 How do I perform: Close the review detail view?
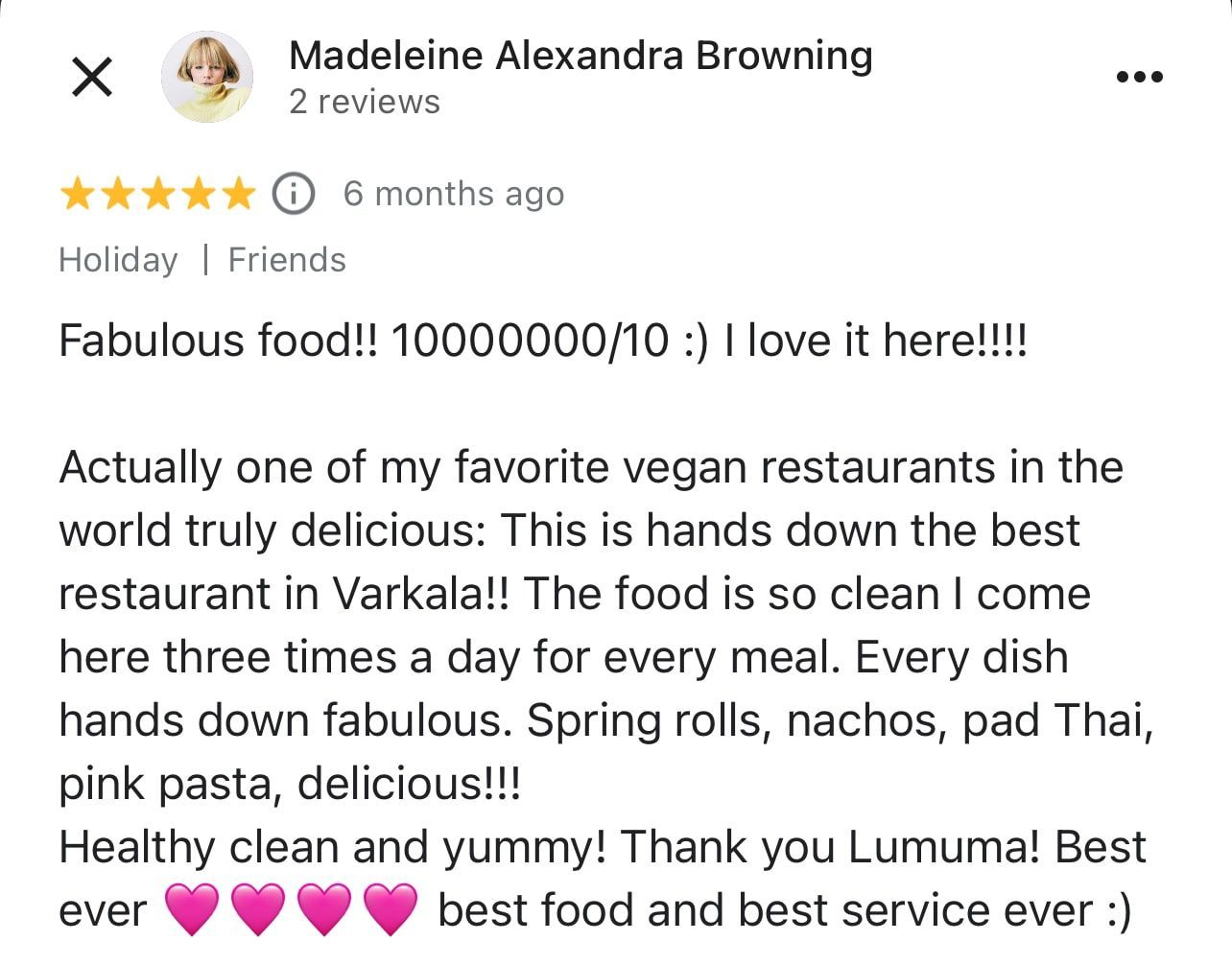click(92, 77)
